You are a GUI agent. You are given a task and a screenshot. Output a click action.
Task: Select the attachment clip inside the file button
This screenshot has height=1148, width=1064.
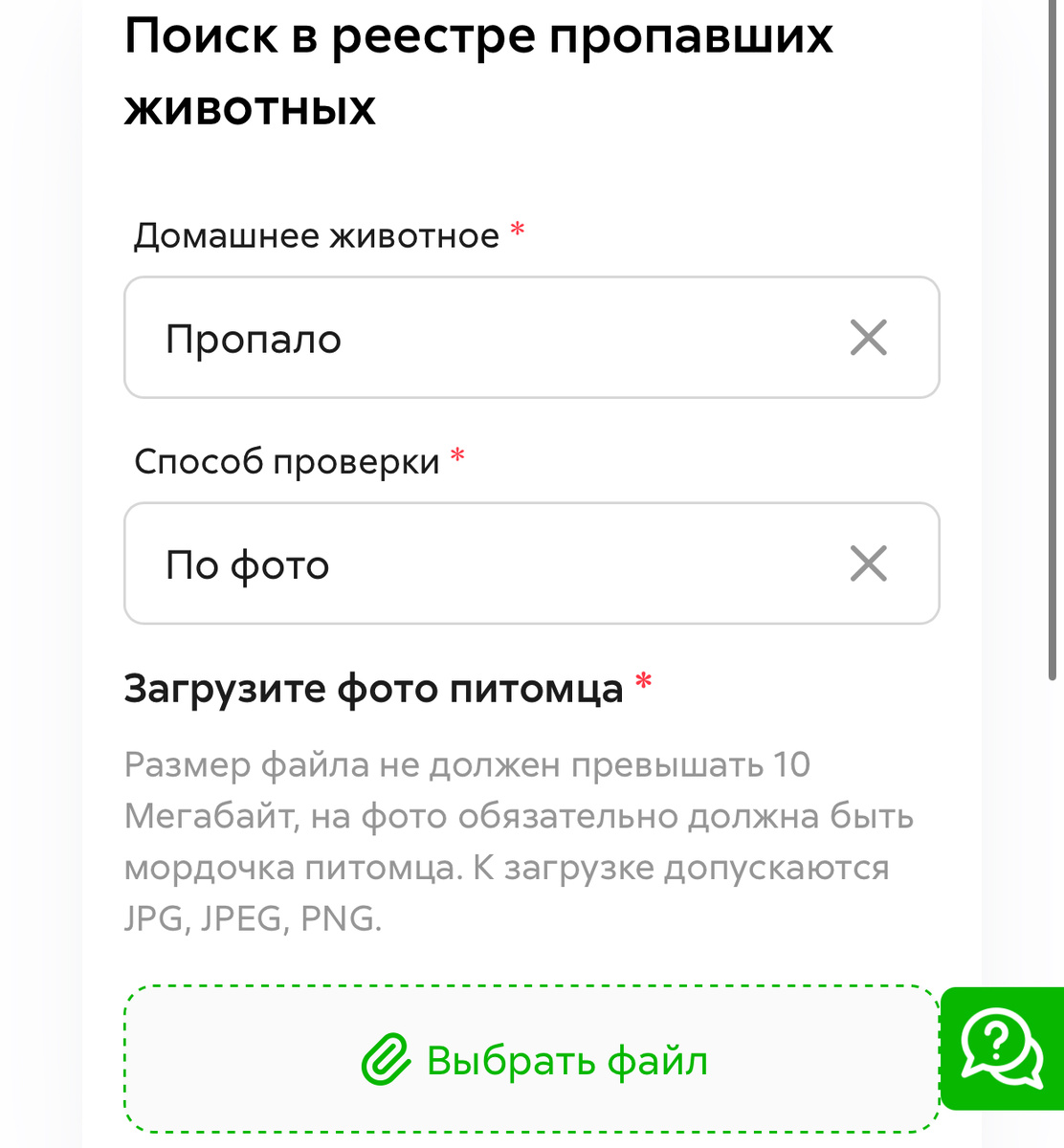pyautogui.click(x=387, y=1058)
